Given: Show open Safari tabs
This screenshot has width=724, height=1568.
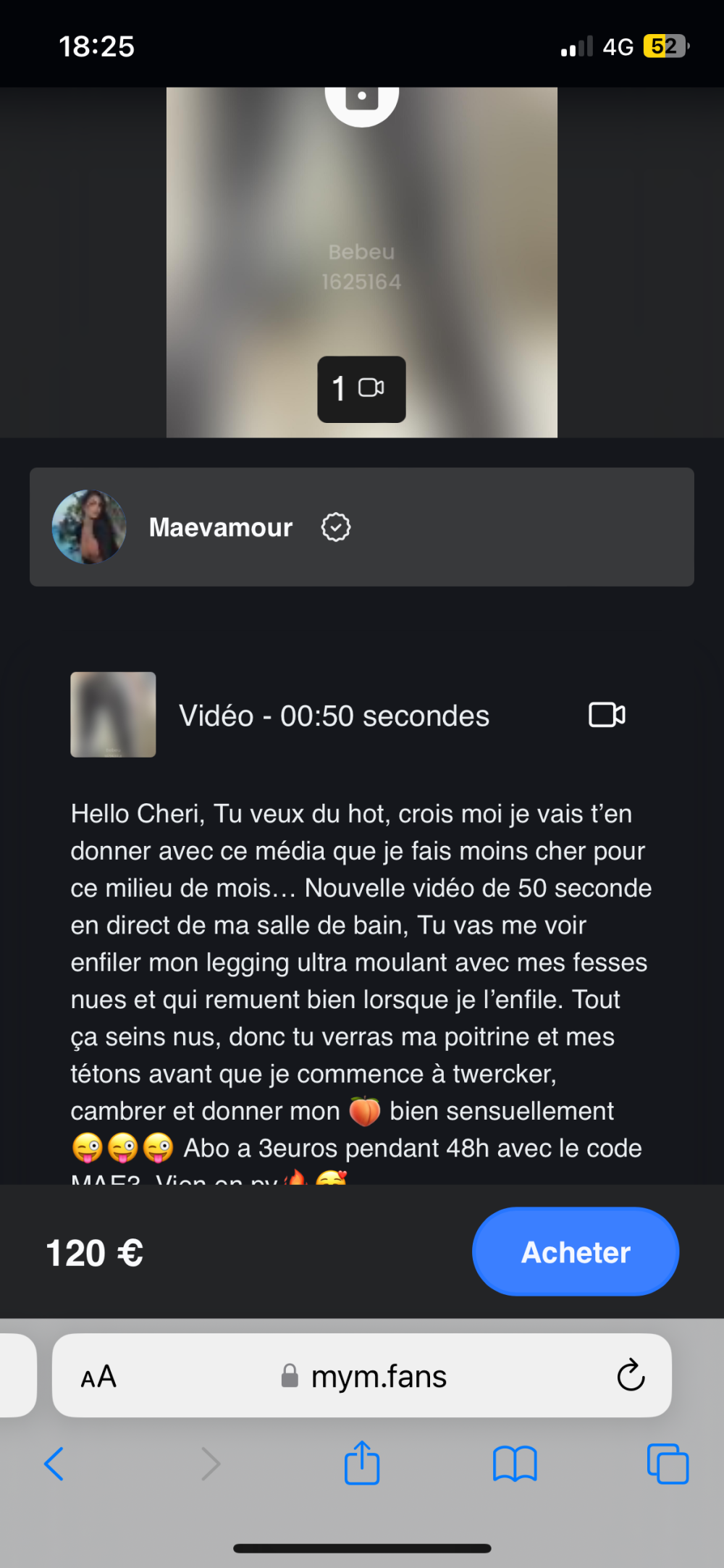Looking at the screenshot, I should point(668,1464).
